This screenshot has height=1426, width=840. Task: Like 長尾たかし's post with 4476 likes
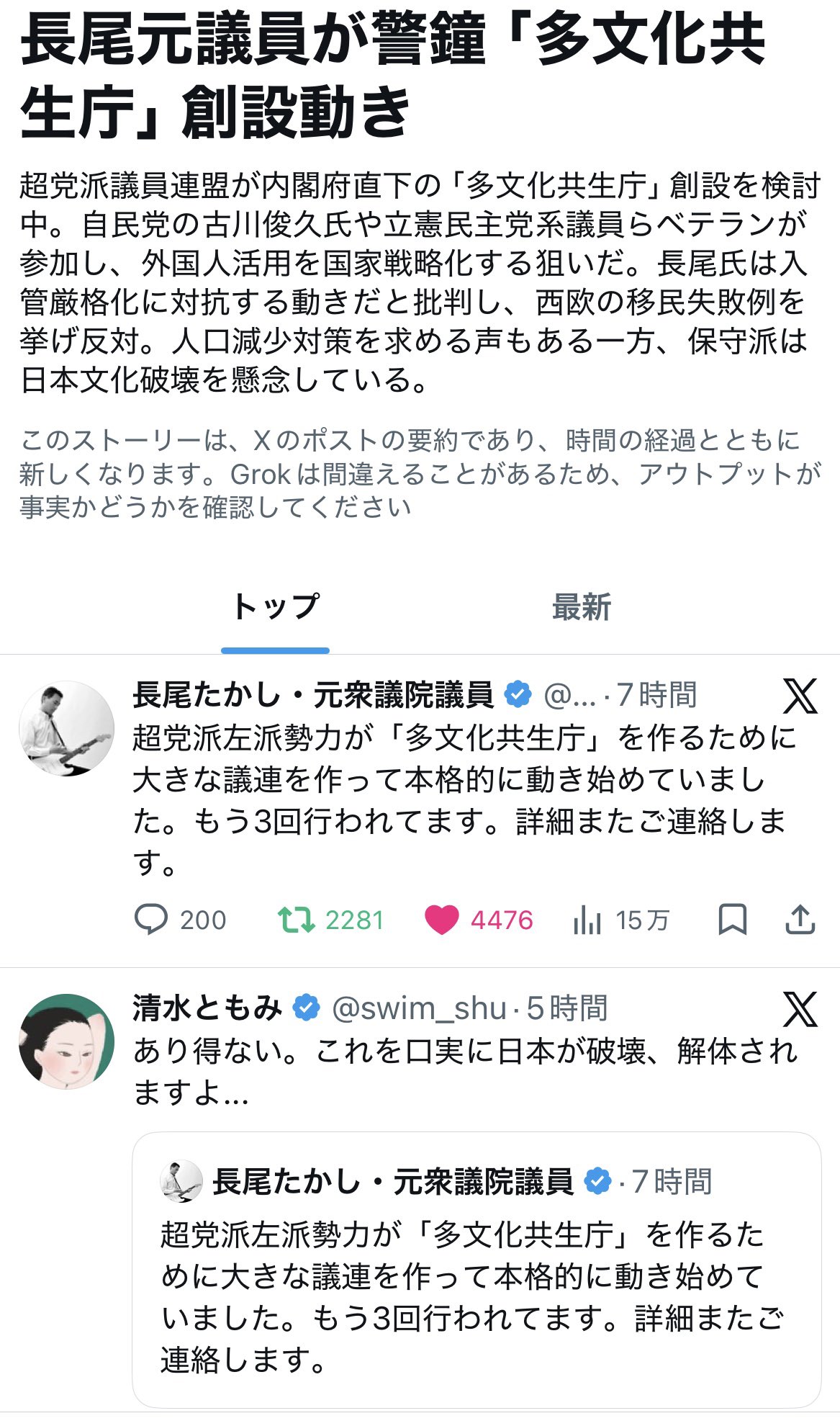click(x=441, y=920)
